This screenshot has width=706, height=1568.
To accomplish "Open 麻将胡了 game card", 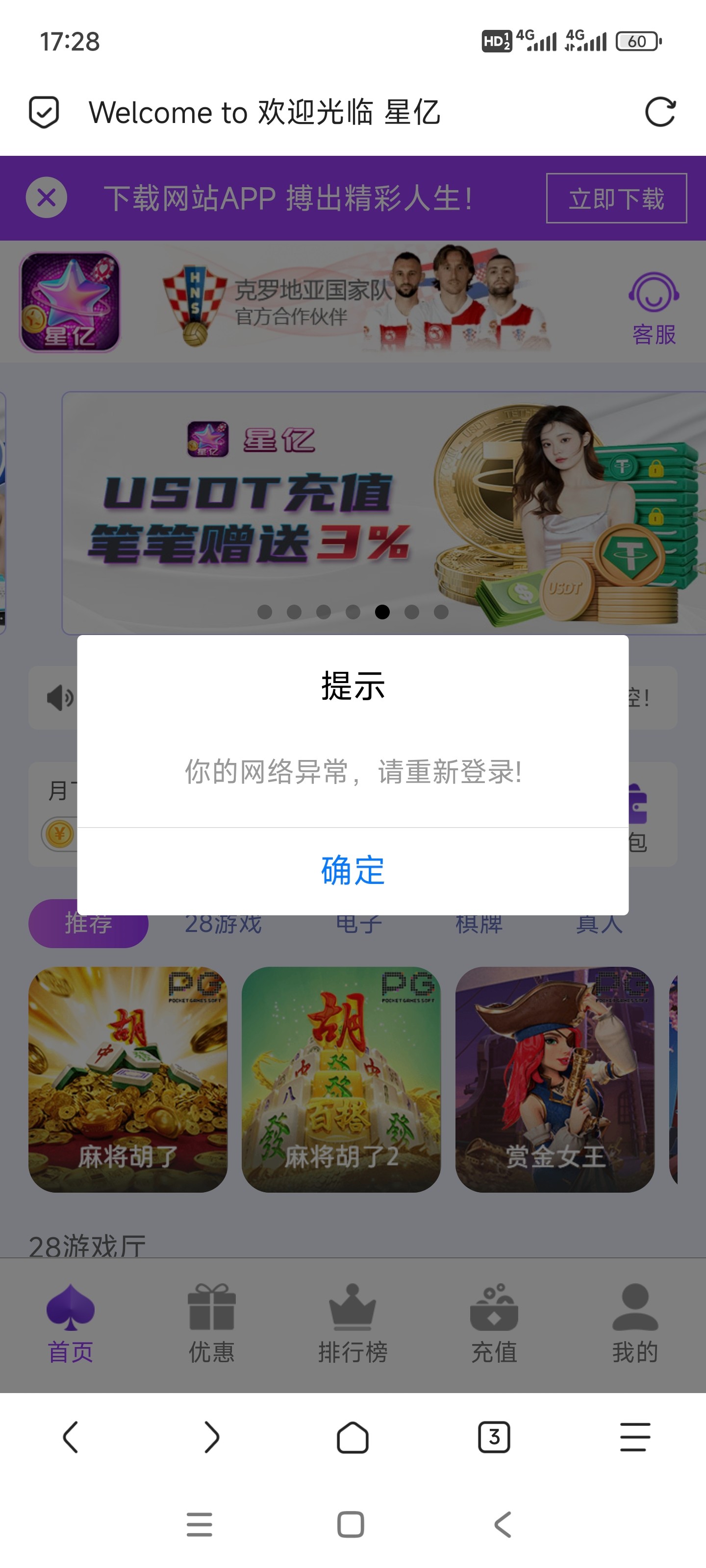I will (x=128, y=1078).
